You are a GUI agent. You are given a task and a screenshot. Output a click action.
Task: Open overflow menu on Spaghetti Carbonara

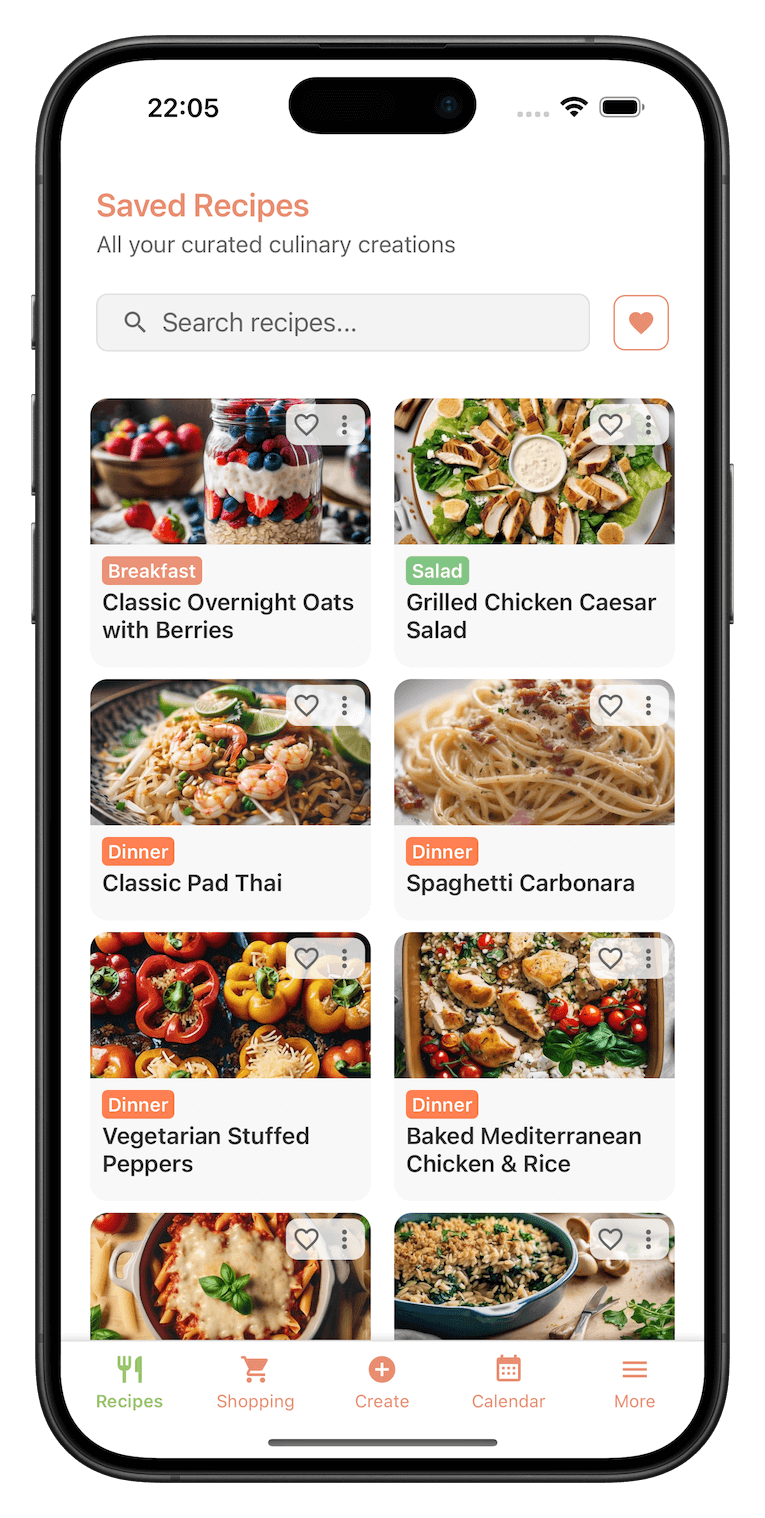(x=649, y=706)
